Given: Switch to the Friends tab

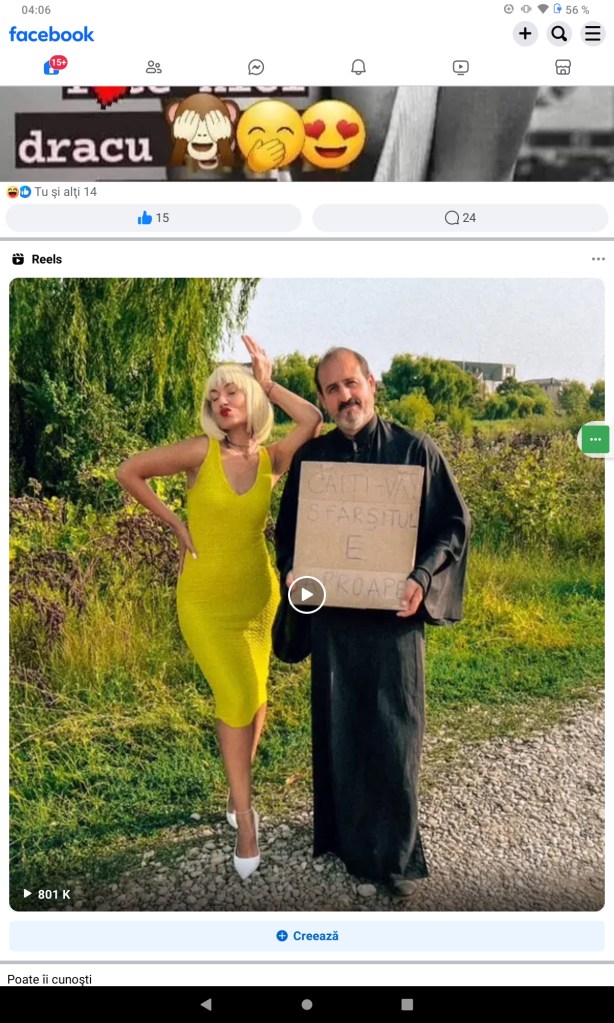Looking at the screenshot, I should click(154, 68).
